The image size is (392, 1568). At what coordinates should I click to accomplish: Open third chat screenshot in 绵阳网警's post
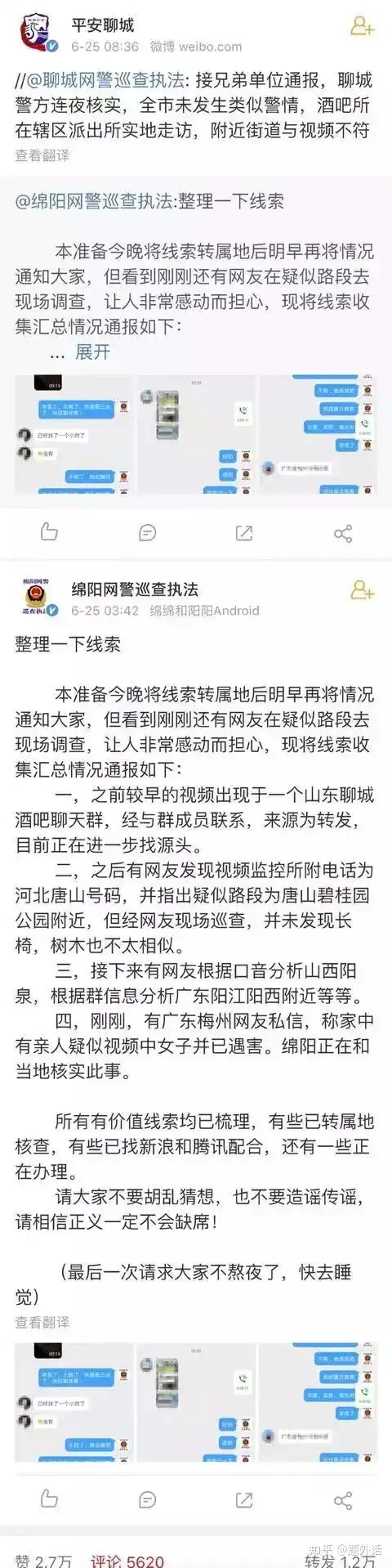tap(318, 1403)
